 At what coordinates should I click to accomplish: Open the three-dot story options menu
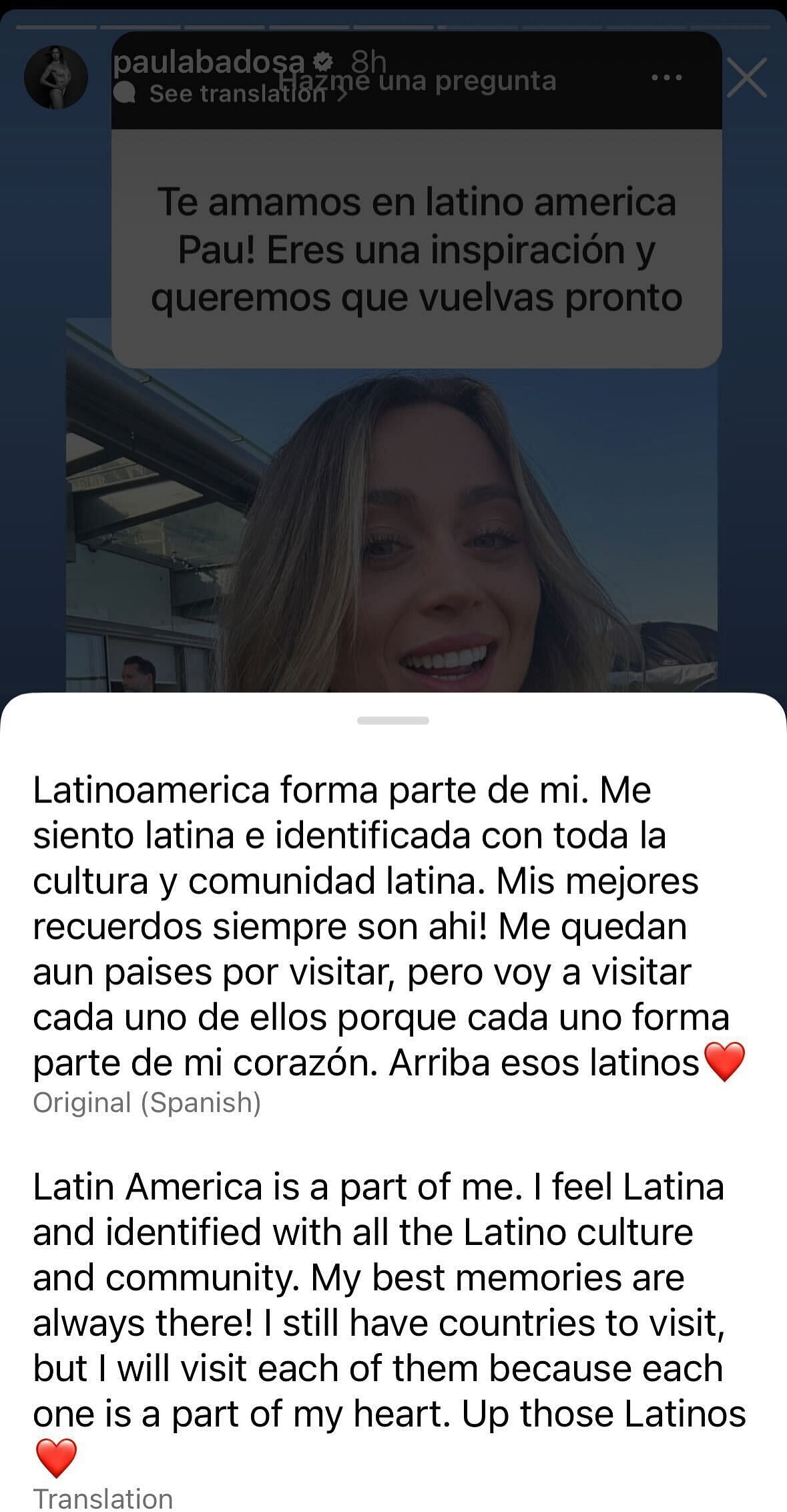coord(666,77)
